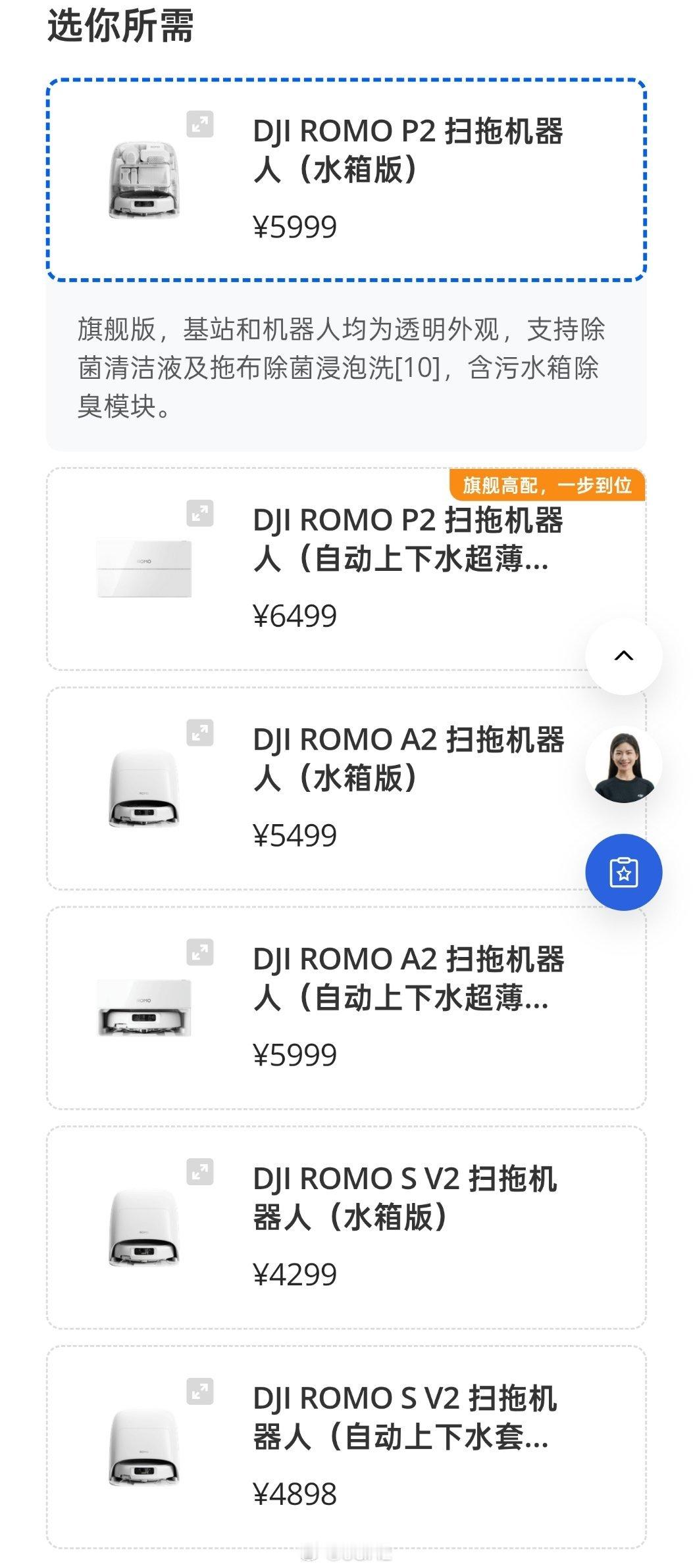Select DJI ROMO P2 水箱版 at ¥5999

click(x=346, y=180)
